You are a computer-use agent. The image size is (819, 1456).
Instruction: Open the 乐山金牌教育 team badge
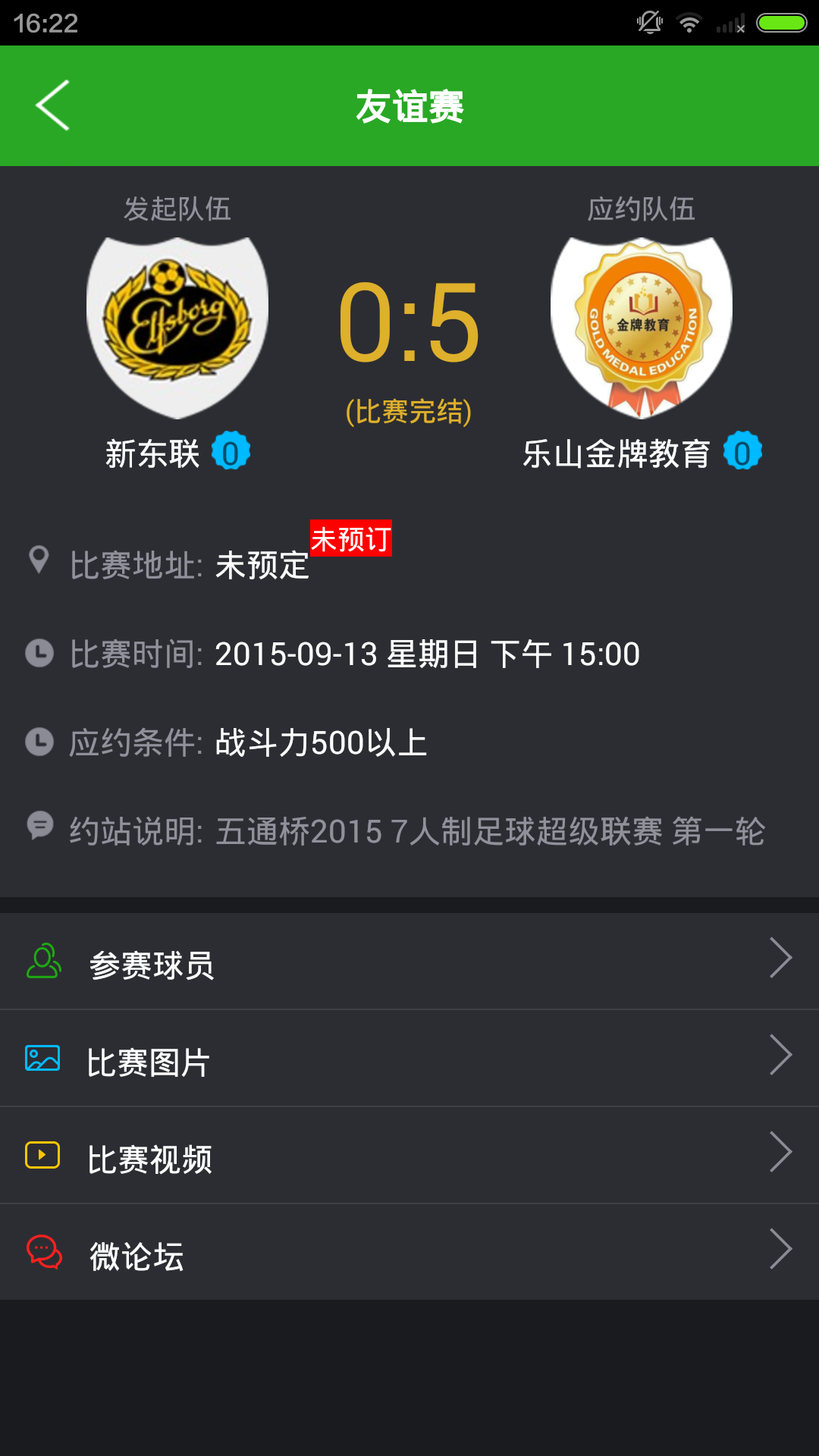coord(642,328)
